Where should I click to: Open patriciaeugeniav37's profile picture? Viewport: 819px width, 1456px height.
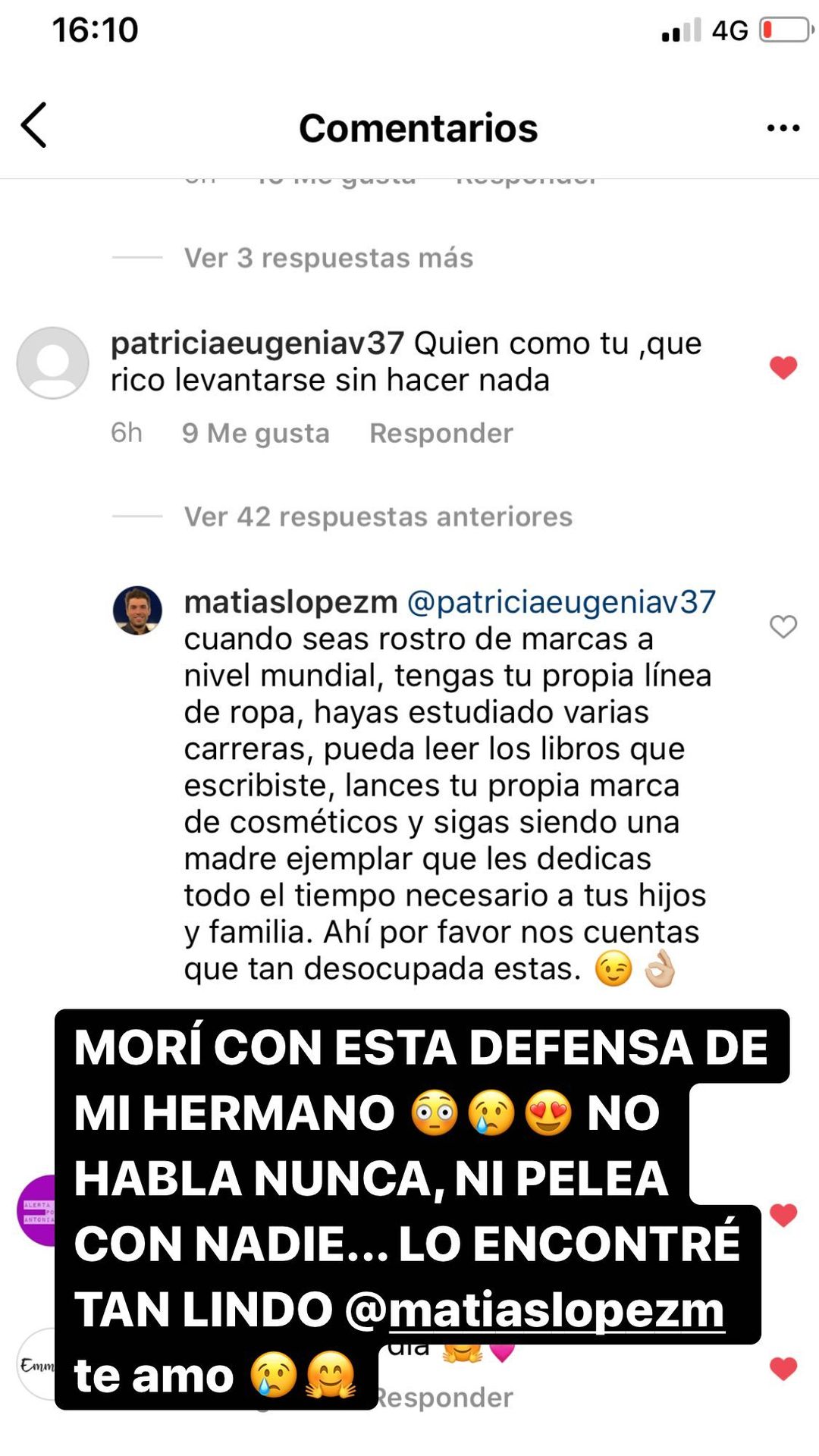point(52,362)
